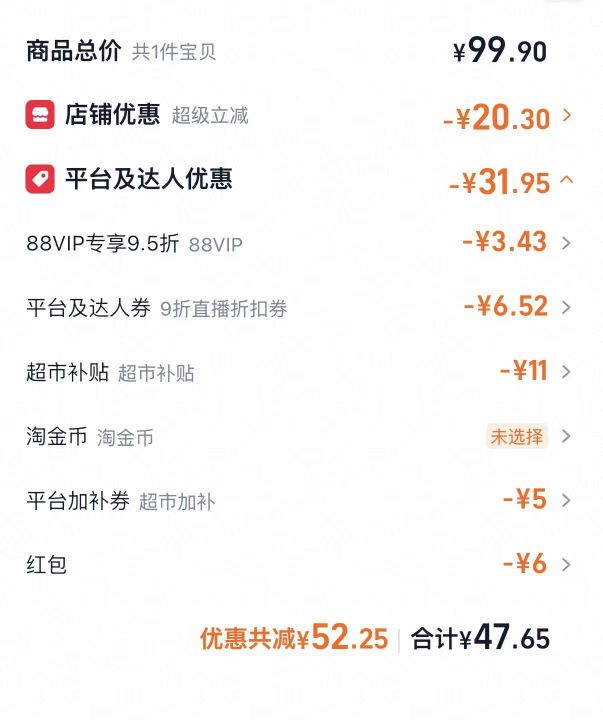Open the 店铺优惠 discount details
Screen dimensions: 603x720
(299, 115)
